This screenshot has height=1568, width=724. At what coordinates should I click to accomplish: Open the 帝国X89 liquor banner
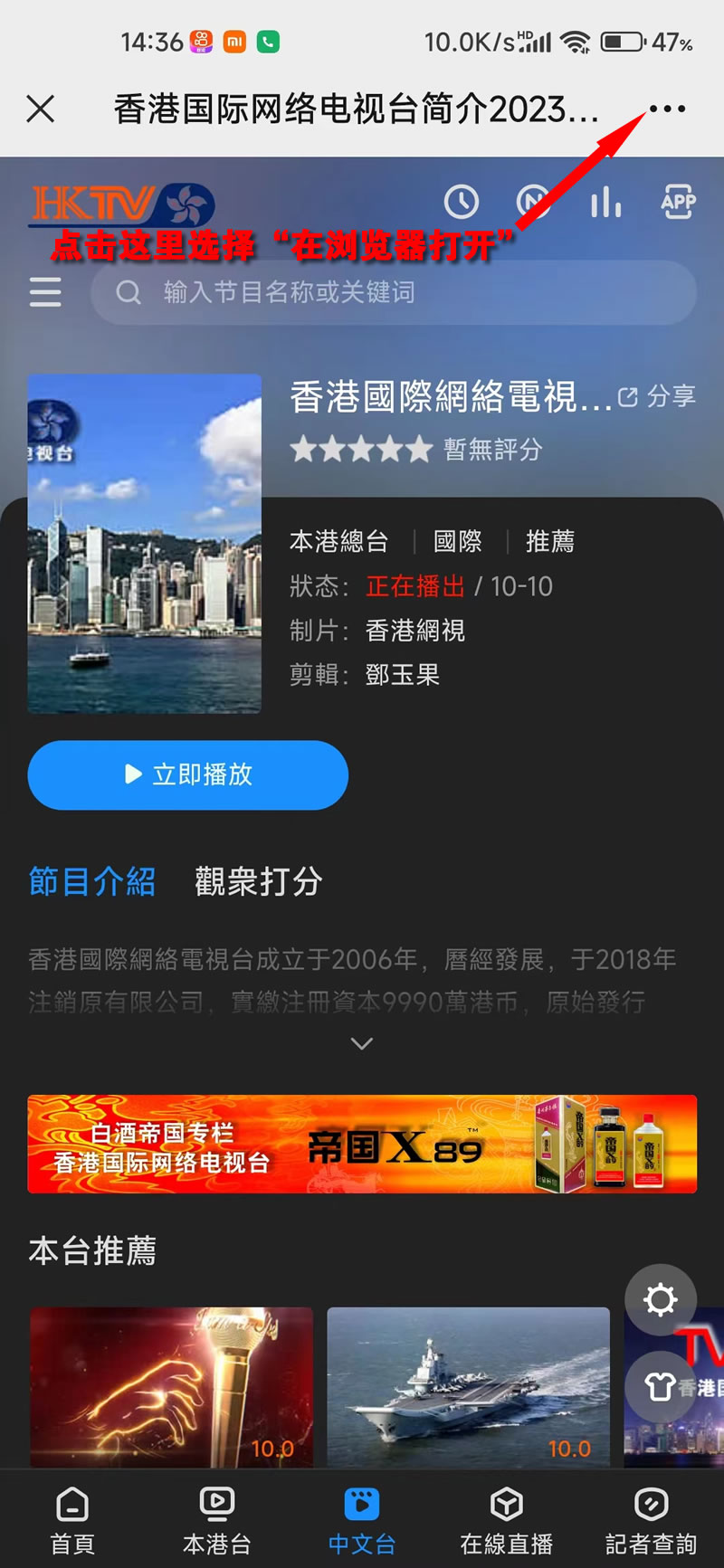tap(362, 1144)
